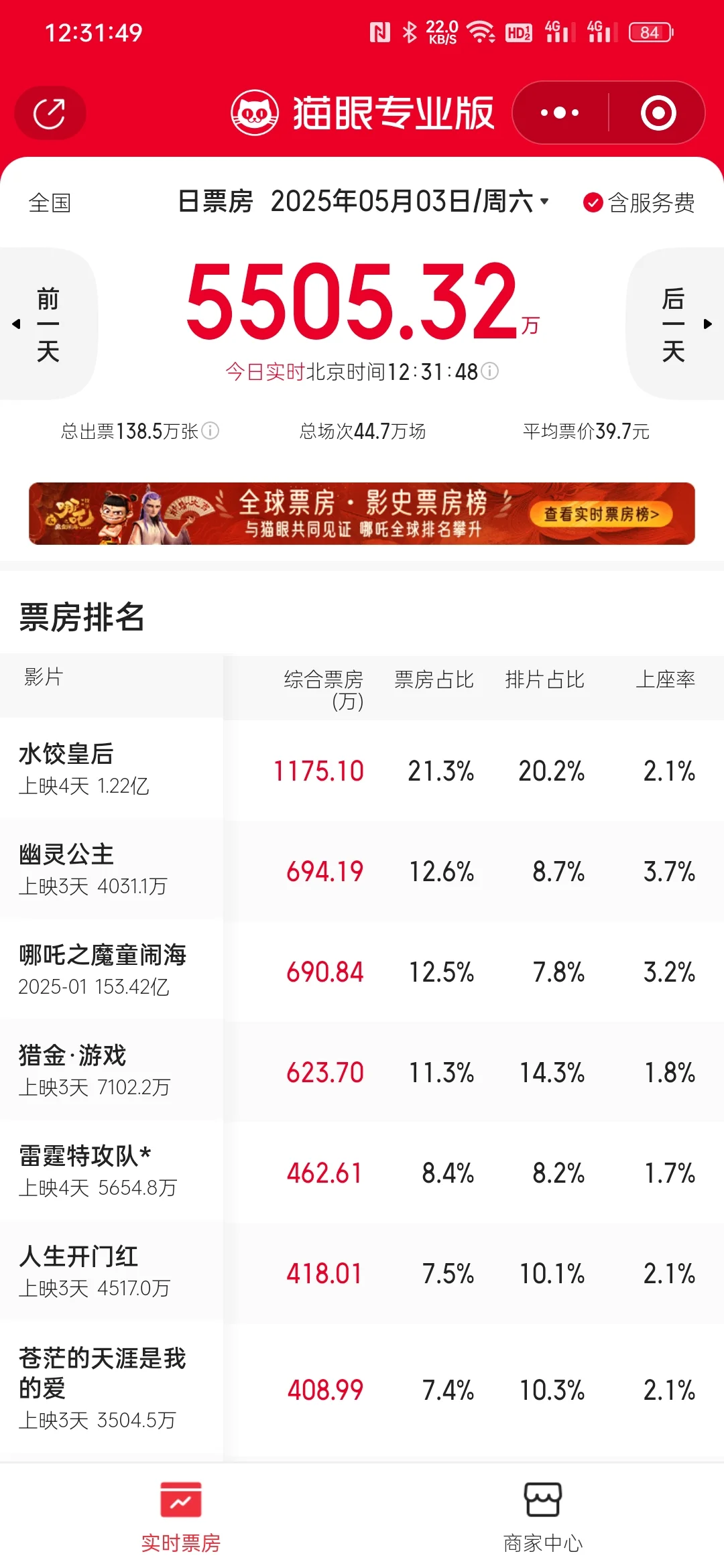
Task: Open details for 幽灵公主
Action: coord(362,870)
